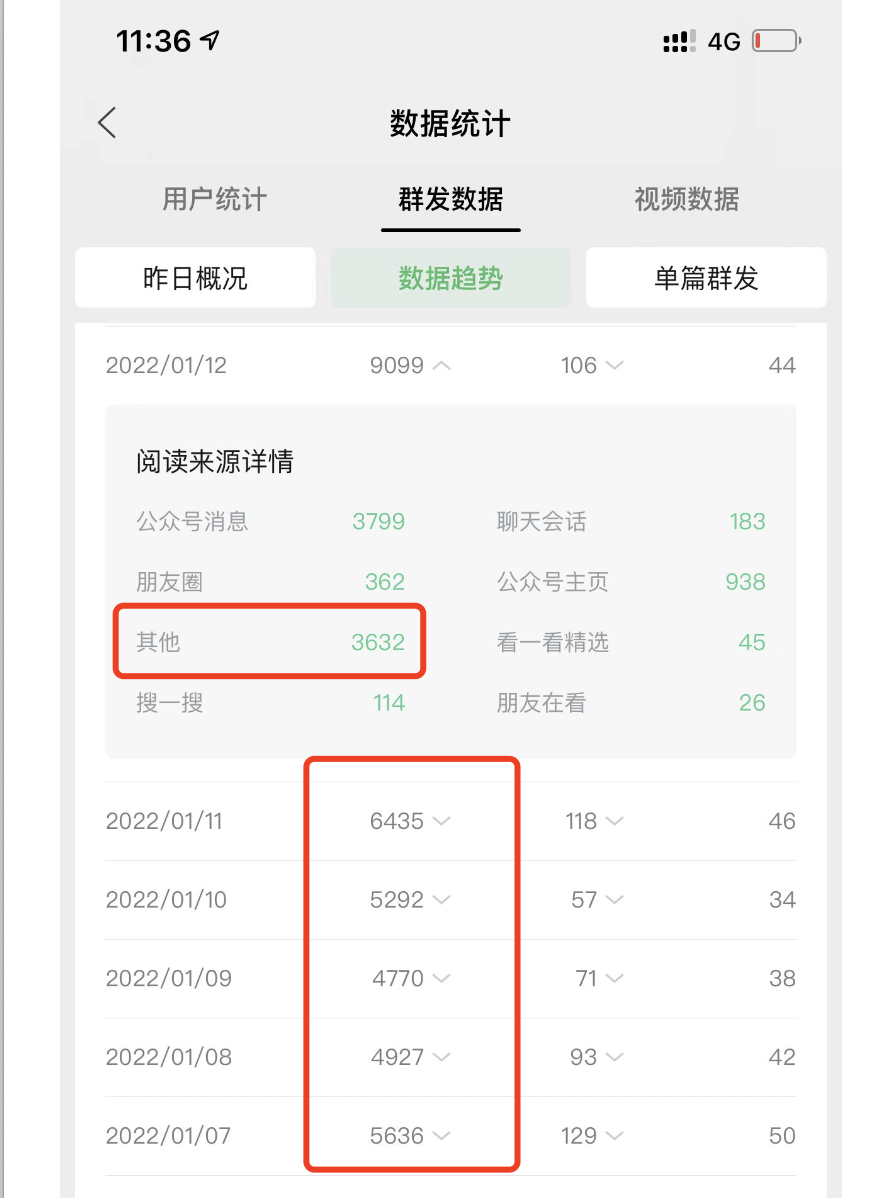Switch to the 用户统计 tab
The height and width of the screenshot is (1198, 896).
click(x=214, y=199)
